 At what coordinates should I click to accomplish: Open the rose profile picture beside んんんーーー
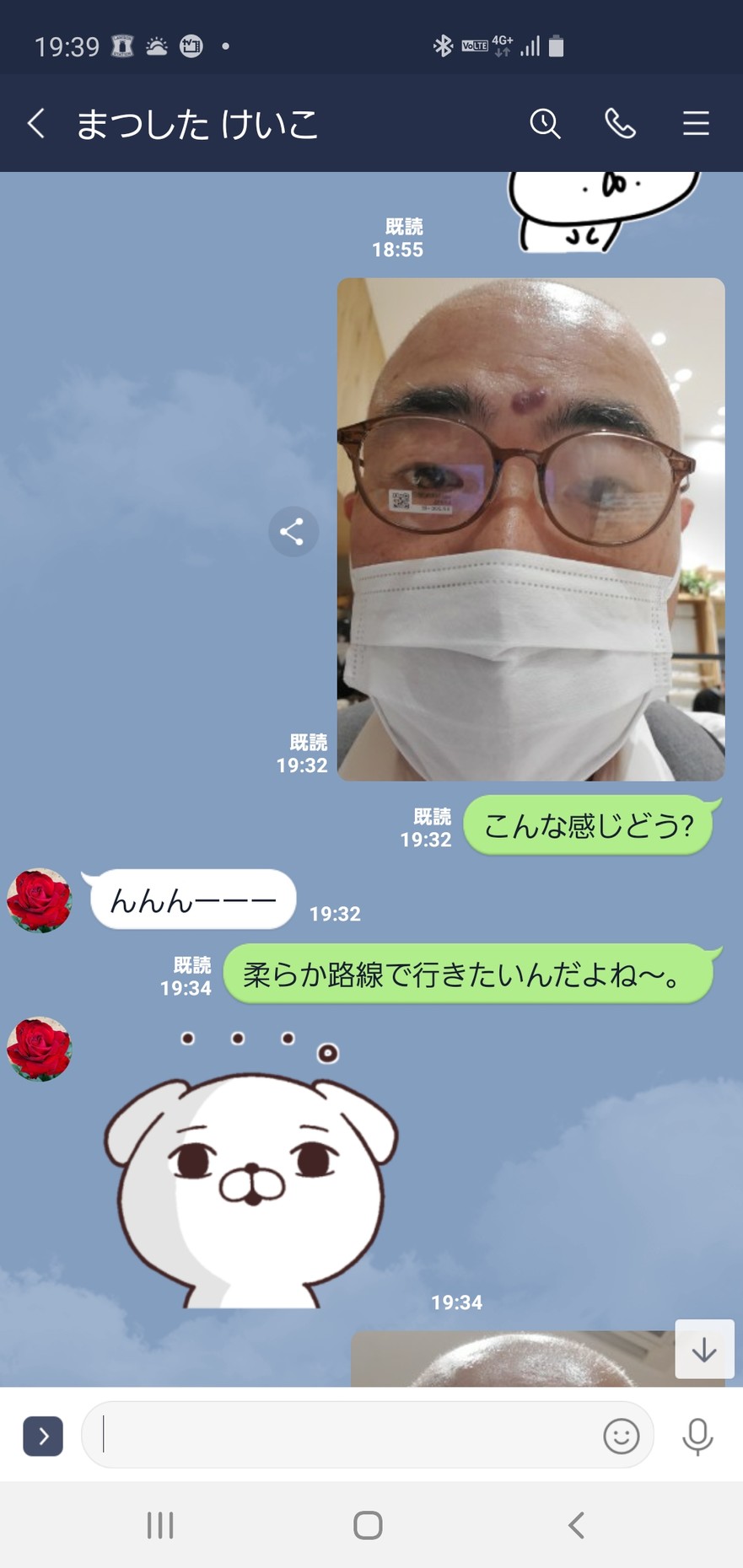click(x=39, y=900)
